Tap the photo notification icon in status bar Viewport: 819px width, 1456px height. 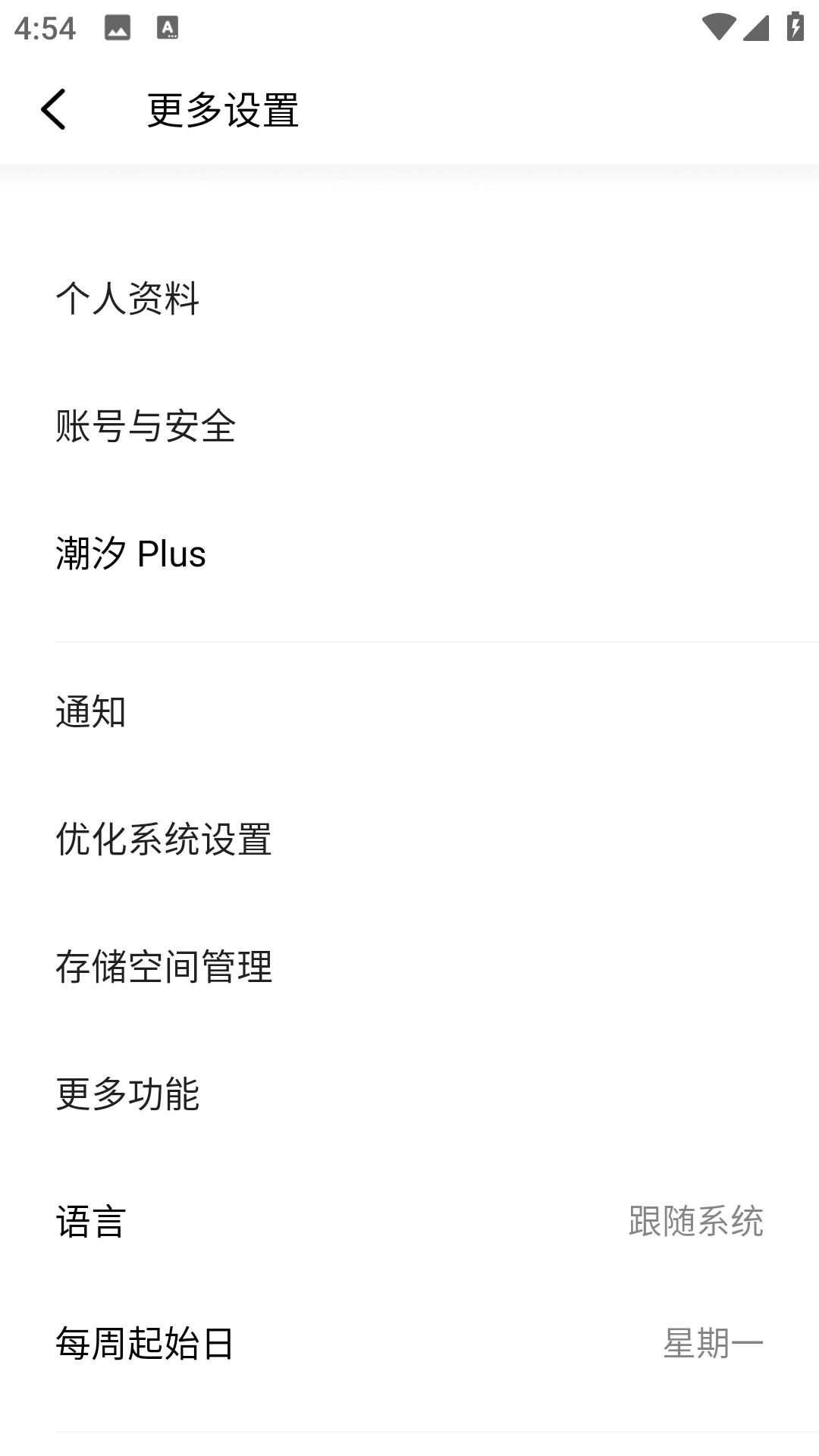tap(117, 27)
